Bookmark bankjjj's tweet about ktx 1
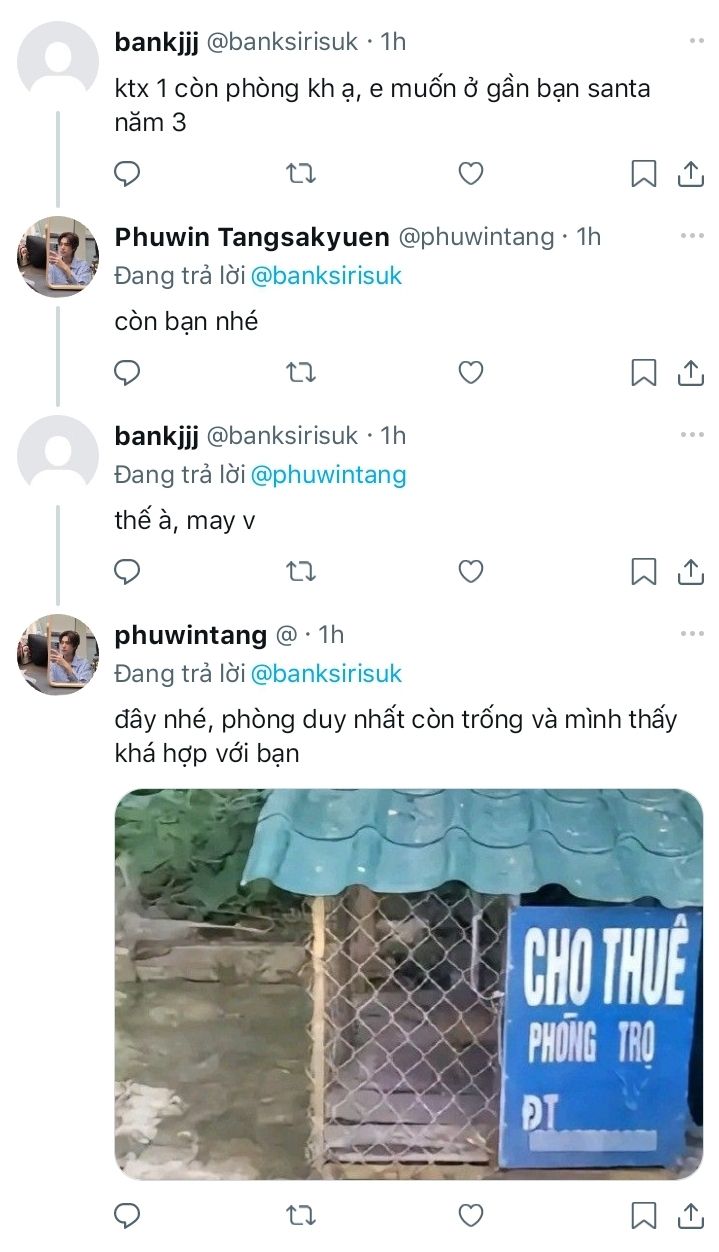The width and height of the screenshot is (719, 1252). 644,174
